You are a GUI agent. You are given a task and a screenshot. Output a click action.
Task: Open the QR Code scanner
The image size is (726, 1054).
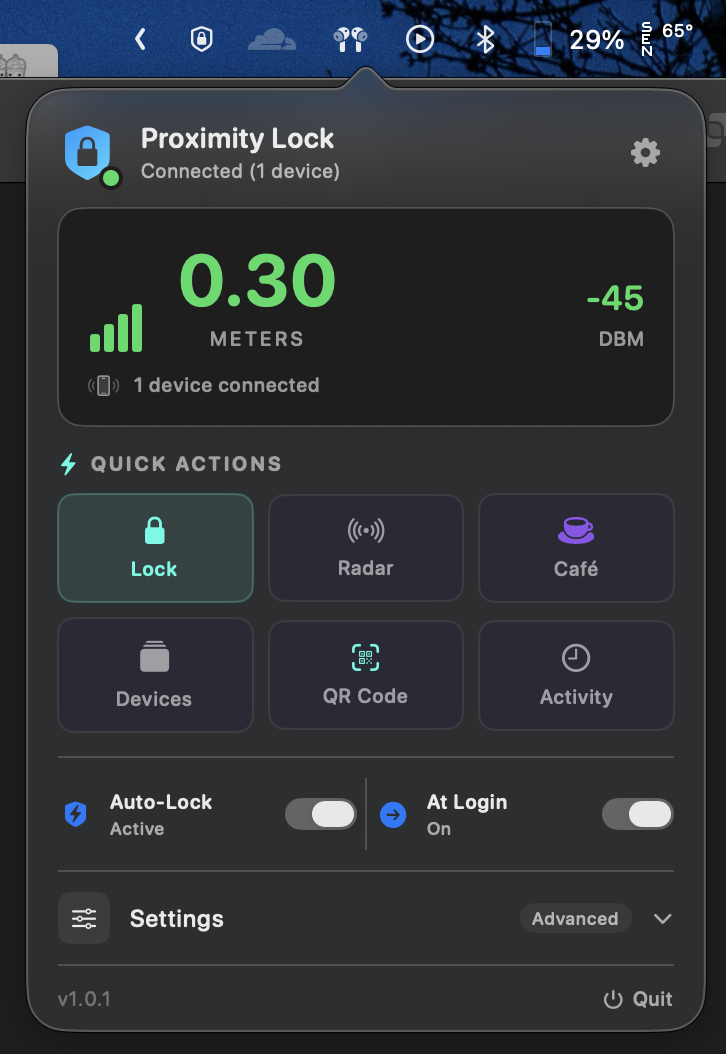click(x=365, y=675)
